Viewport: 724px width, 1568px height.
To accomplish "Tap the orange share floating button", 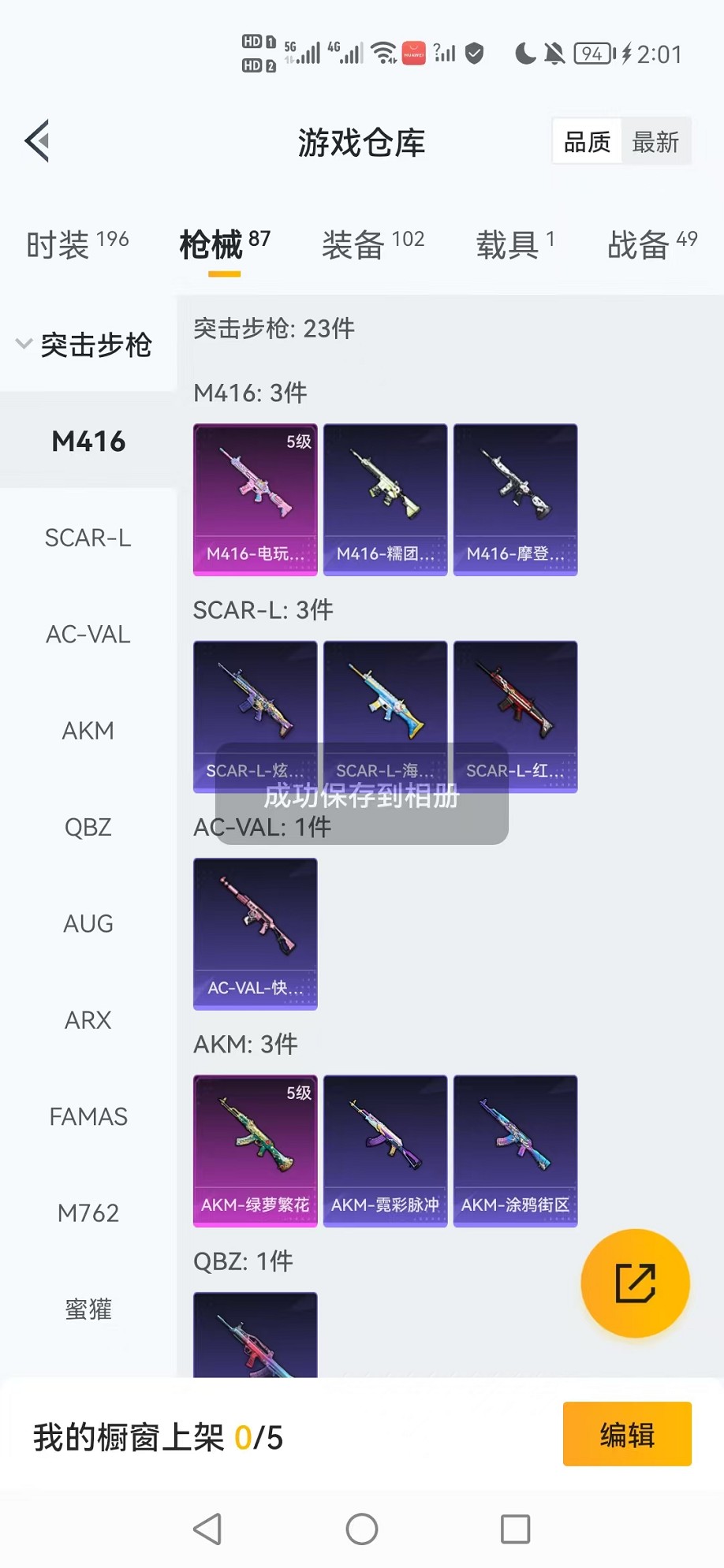I will point(635,1283).
